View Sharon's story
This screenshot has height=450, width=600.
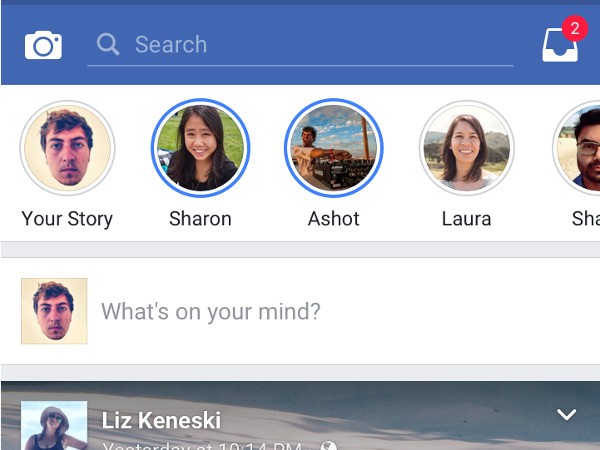point(200,148)
